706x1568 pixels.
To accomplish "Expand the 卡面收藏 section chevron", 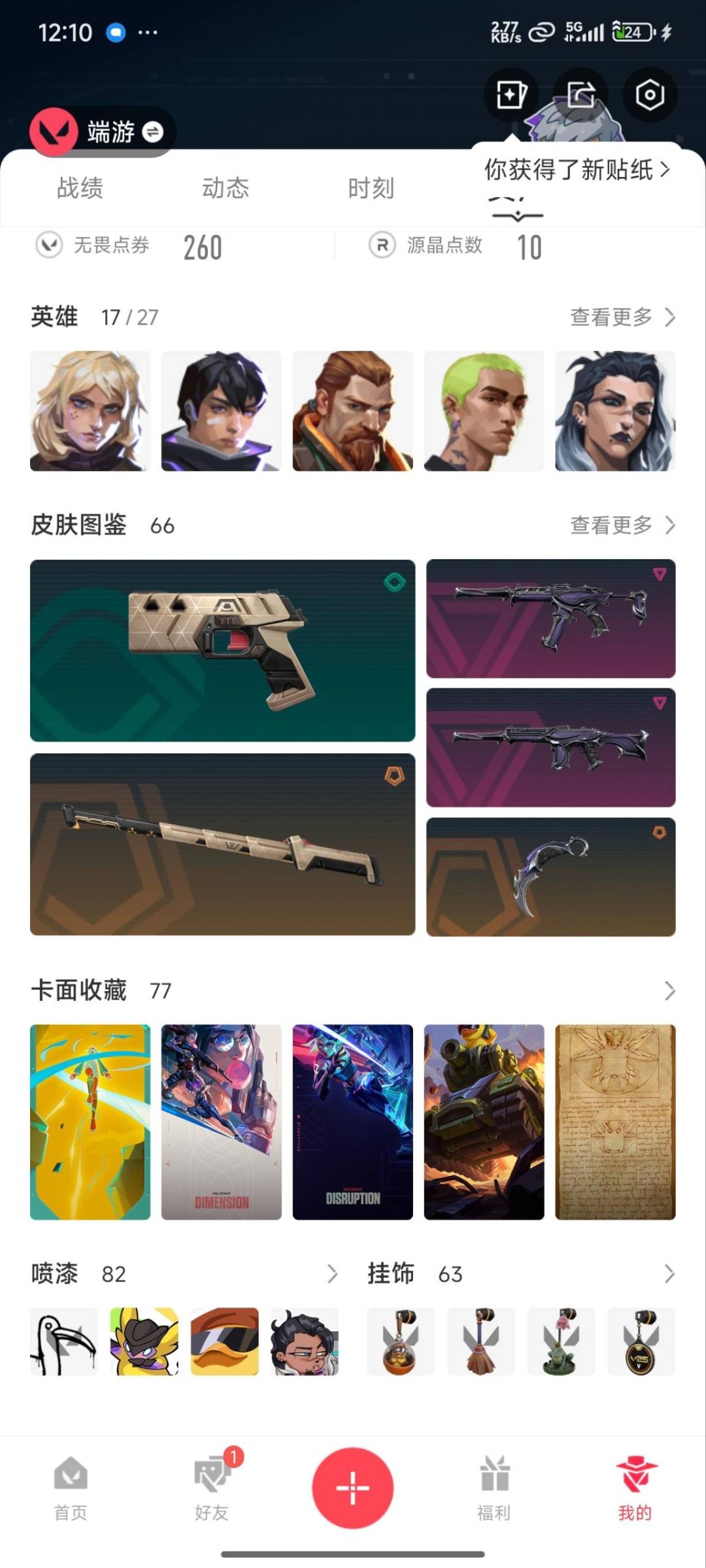I will [669, 991].
